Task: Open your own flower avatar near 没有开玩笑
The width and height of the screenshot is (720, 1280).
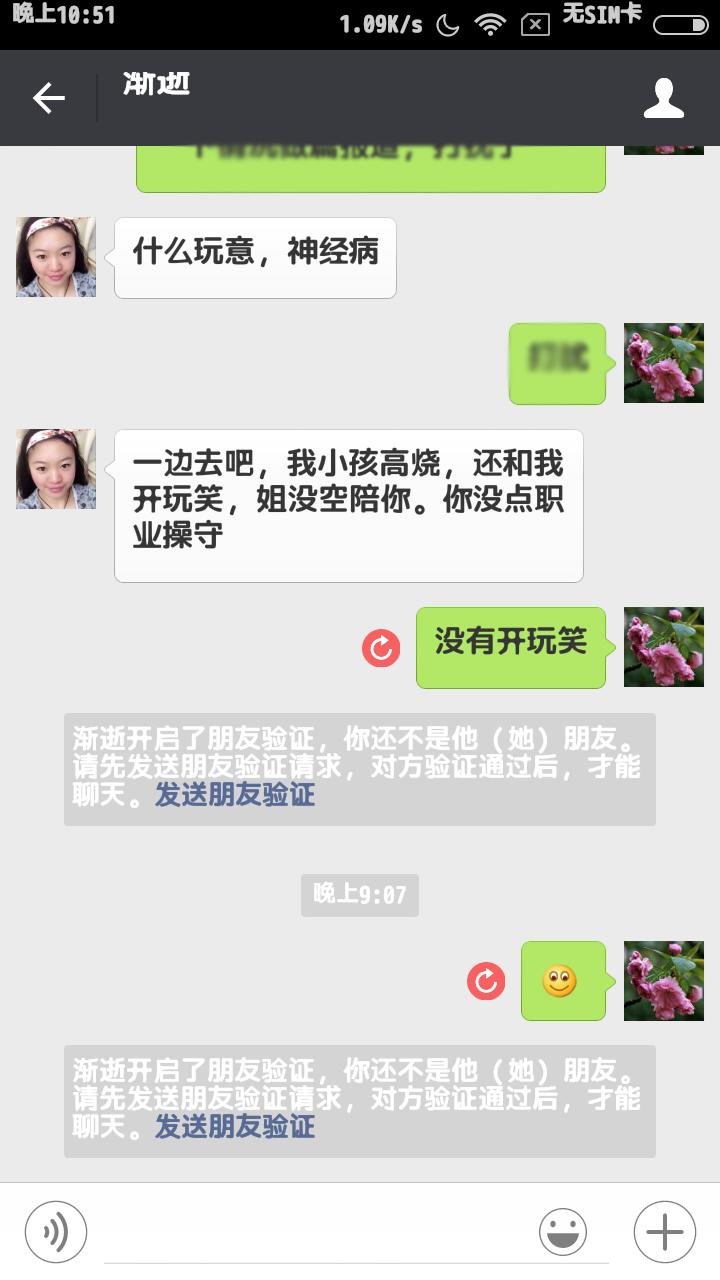Action: click(663, 648)
